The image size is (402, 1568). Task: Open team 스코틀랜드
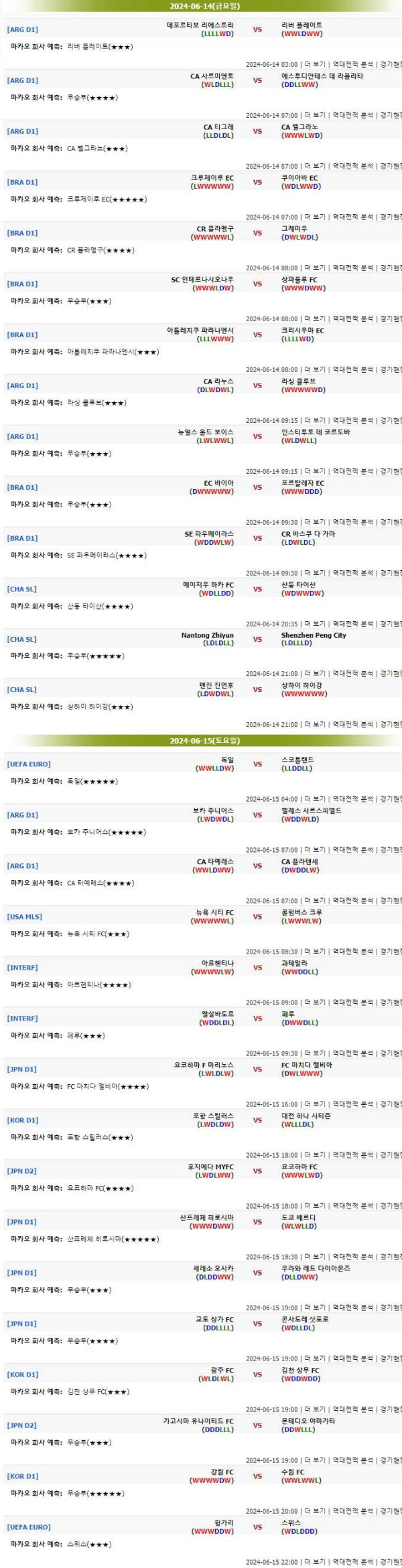point(297,760)
